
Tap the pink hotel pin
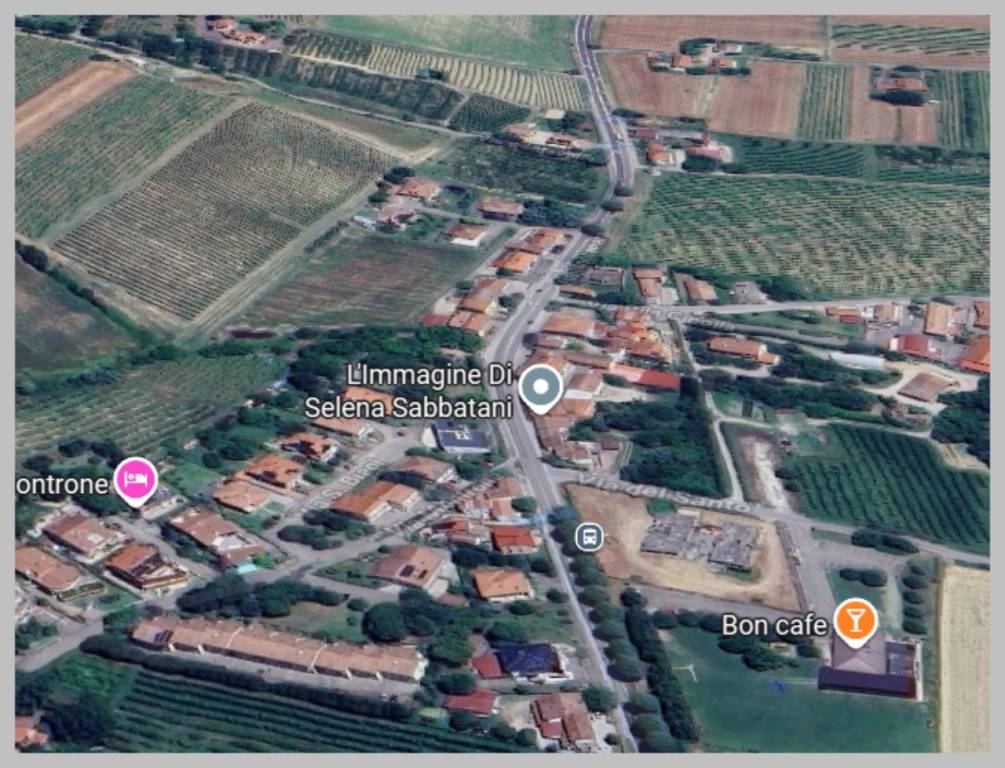pyautogui.click(x=135, y=479)
